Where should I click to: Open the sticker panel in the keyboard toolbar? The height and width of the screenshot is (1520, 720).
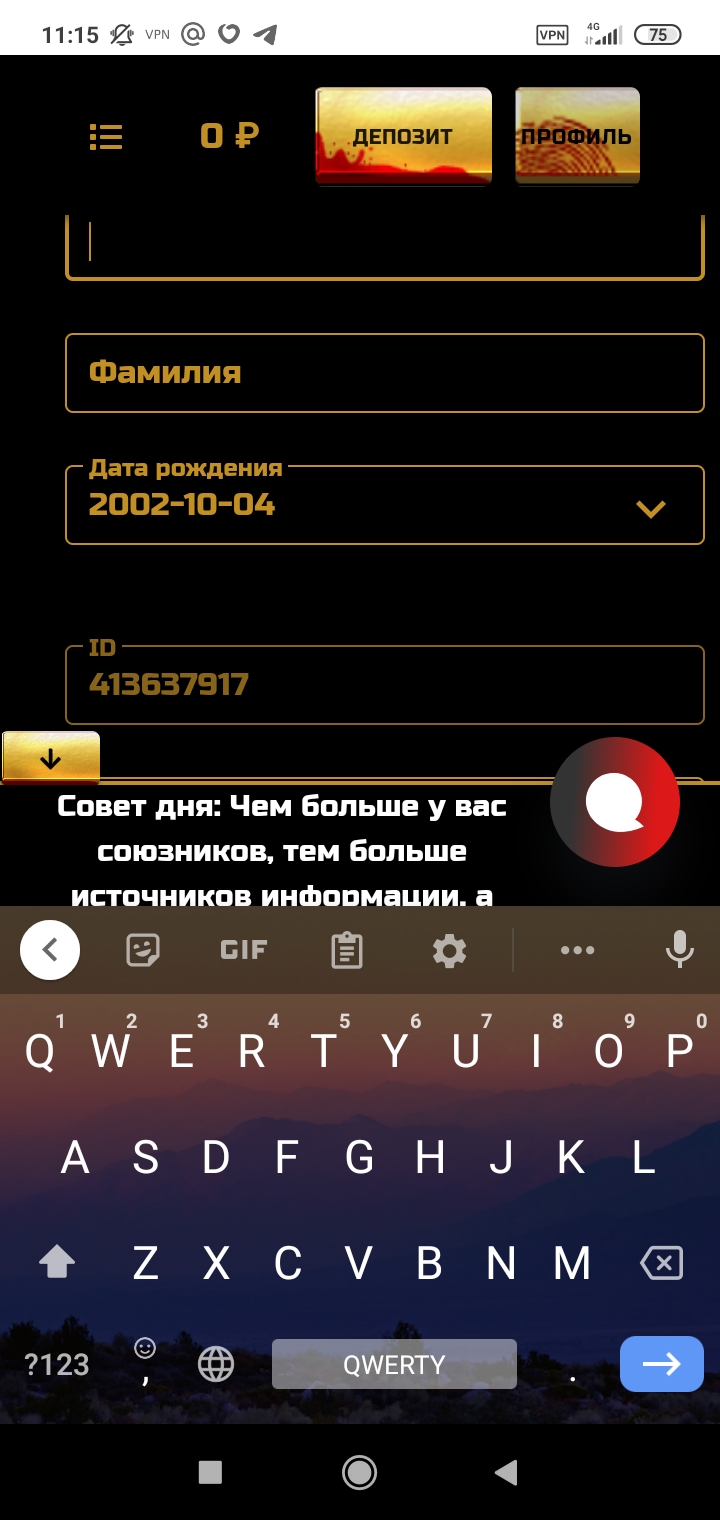tap(143, 949)
